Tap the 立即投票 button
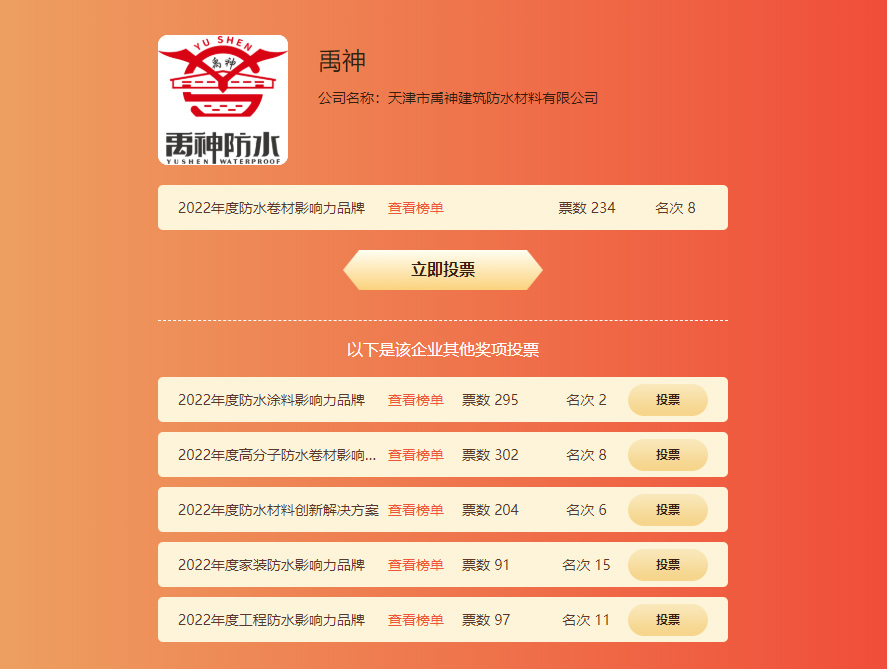The width and height of the screenshot is (887, 669). [443, 270]
